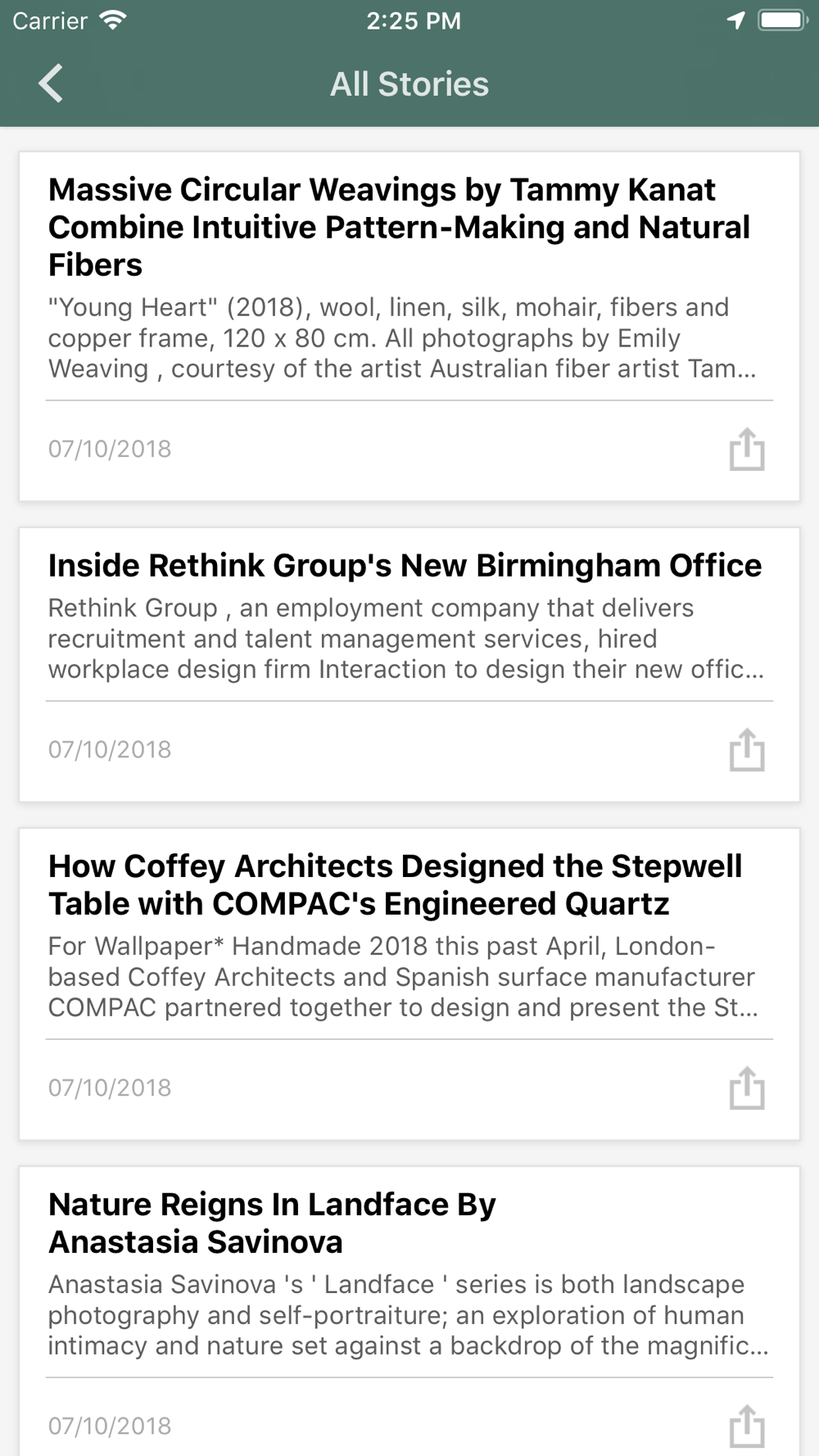Open the Coffey Architects Stepwell Table story
The image size is (819, 1456).
click(396, 884)
